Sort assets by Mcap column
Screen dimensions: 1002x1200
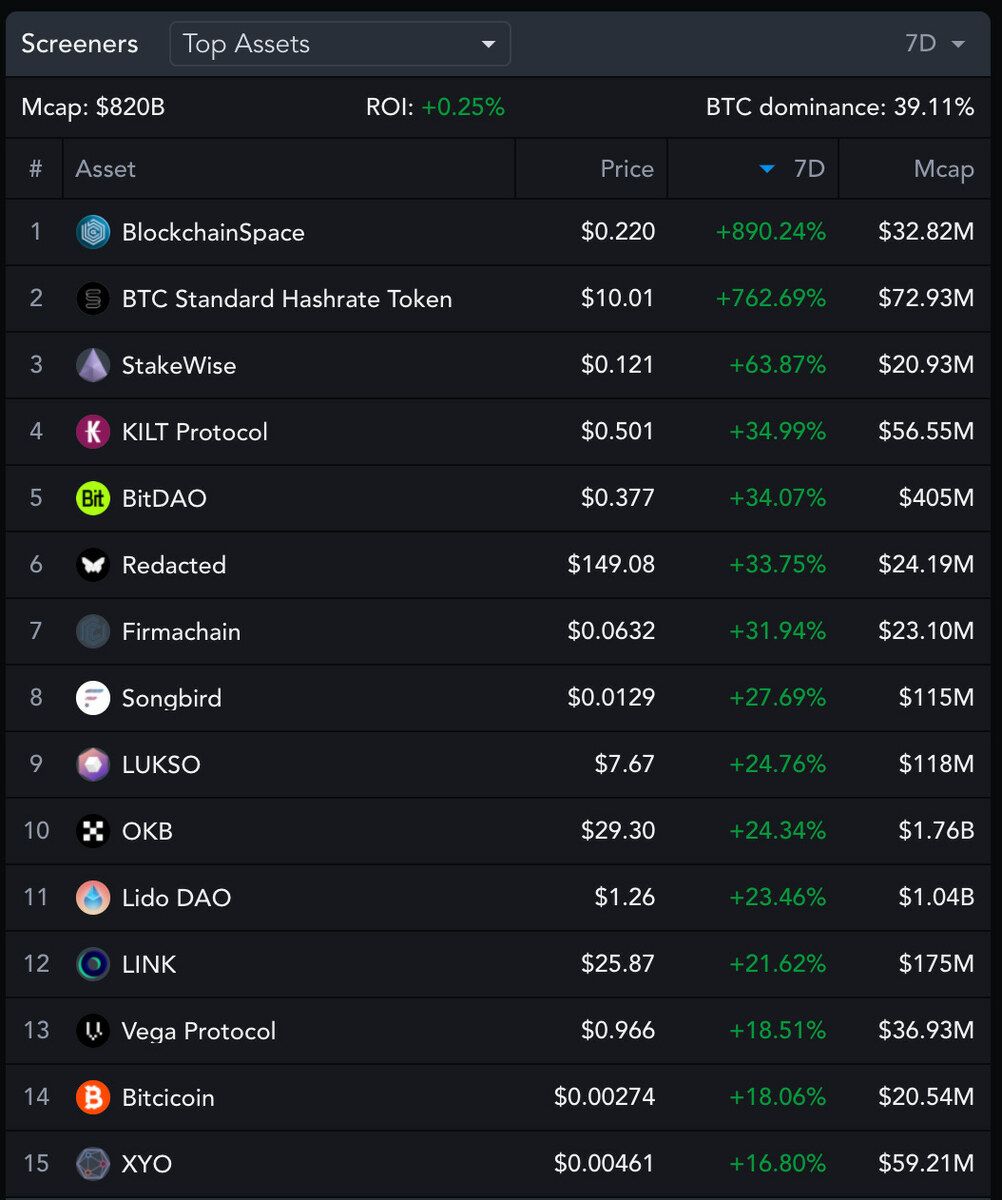[943, 169]
